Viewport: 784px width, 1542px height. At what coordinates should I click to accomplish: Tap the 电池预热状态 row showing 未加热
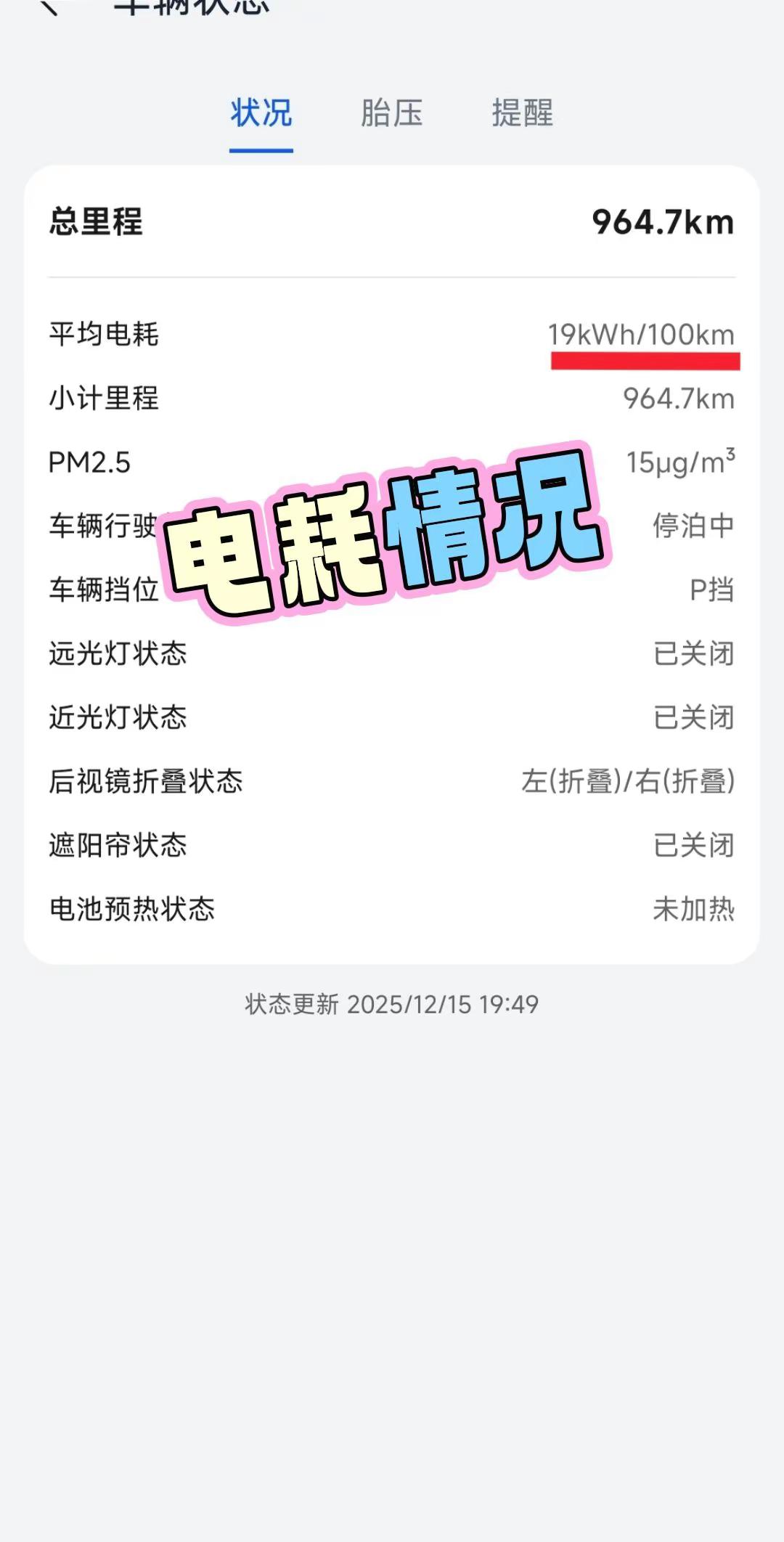pos(392,910)
